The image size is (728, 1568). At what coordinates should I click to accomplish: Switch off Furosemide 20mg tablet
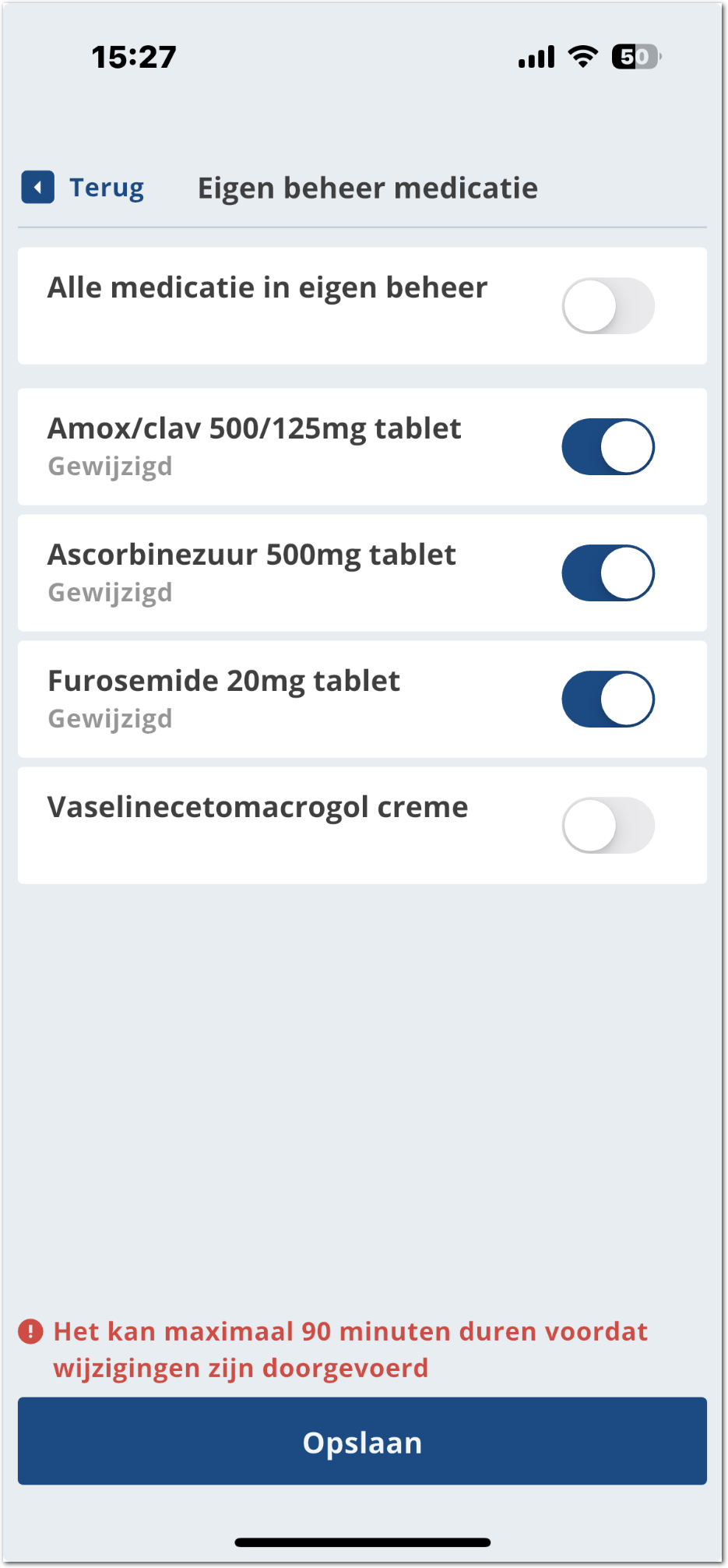click(608, 699)
